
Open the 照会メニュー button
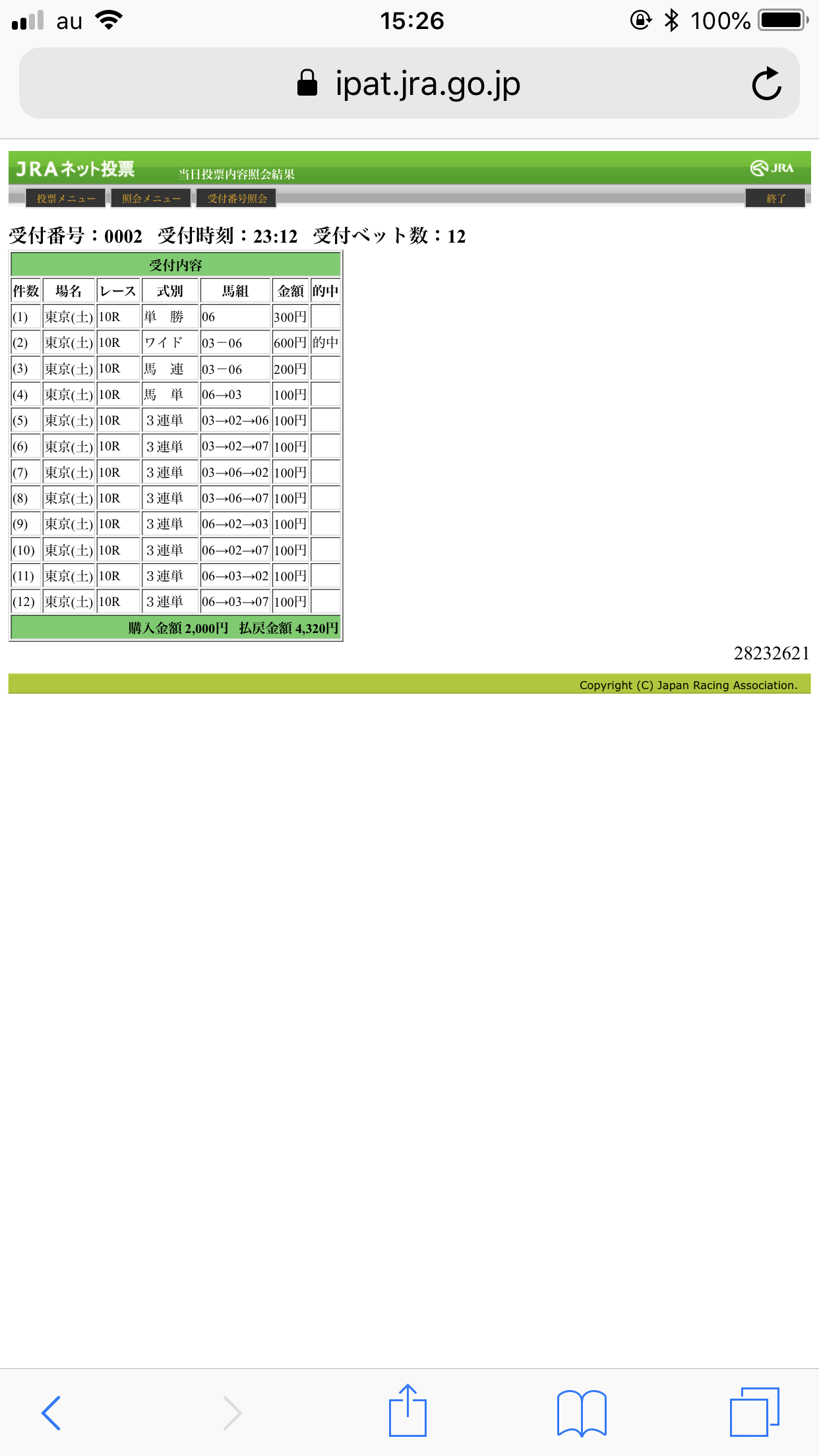point(151,198)
